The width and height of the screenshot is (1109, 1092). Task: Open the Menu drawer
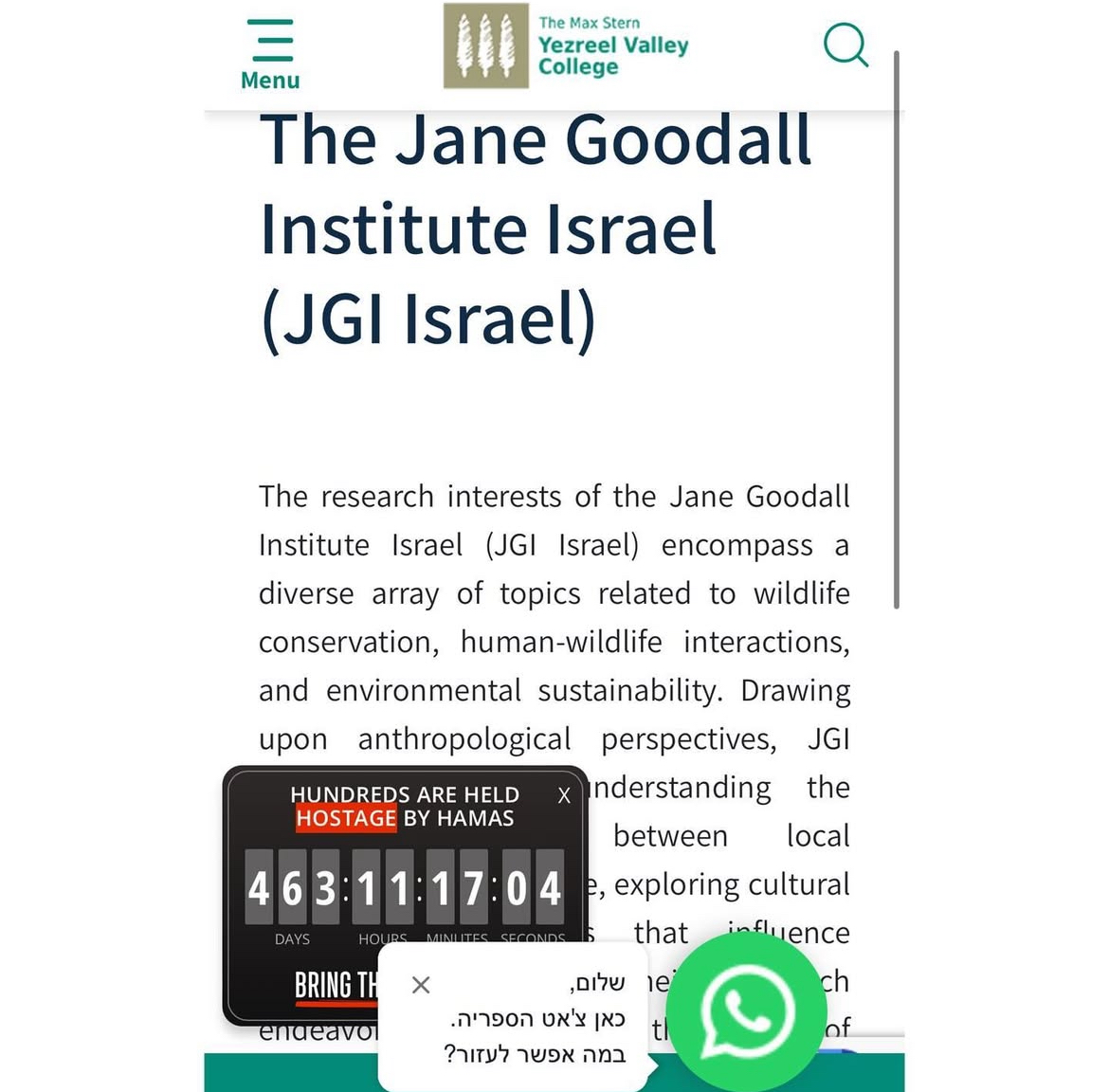pyautogui.click(x=270, y=55)
